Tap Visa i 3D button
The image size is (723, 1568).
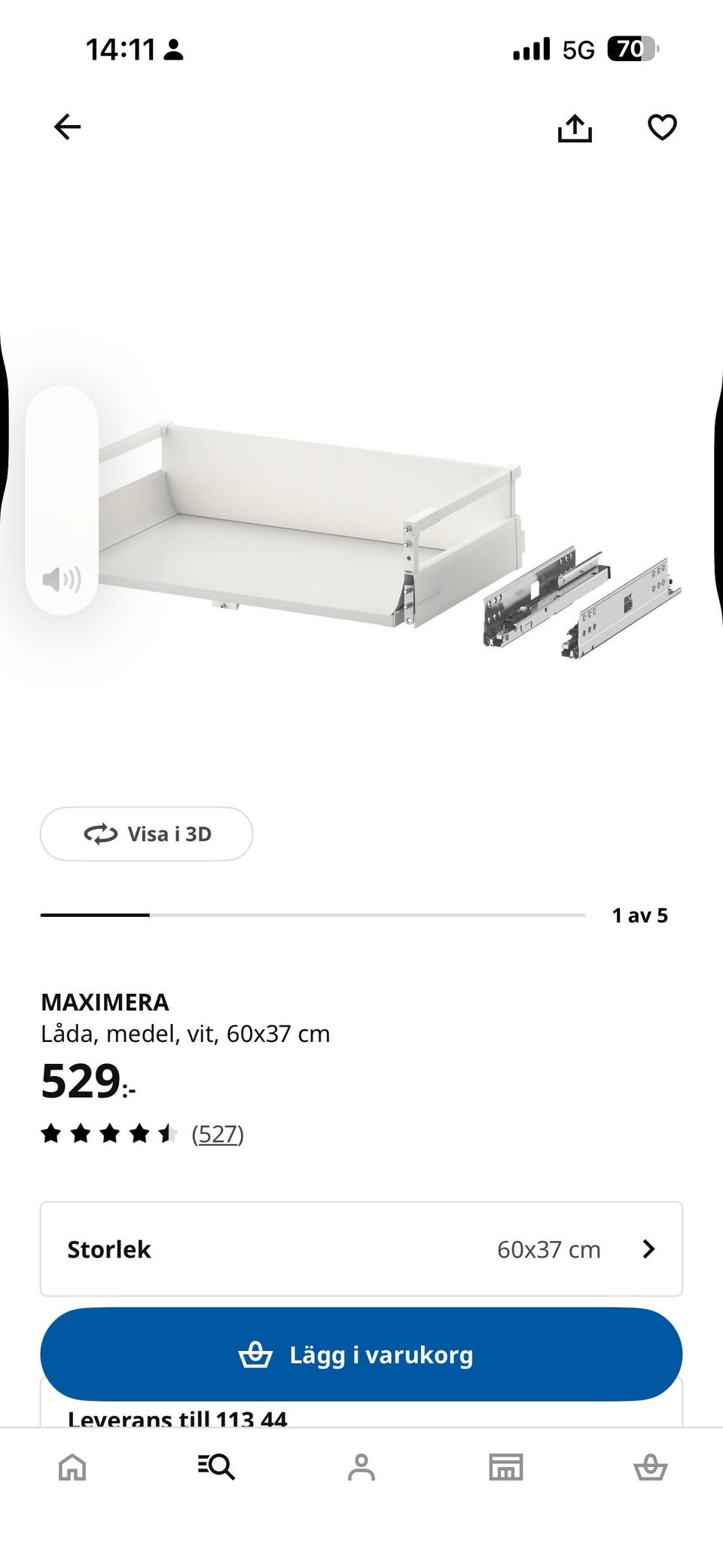(x=146, y=833)
